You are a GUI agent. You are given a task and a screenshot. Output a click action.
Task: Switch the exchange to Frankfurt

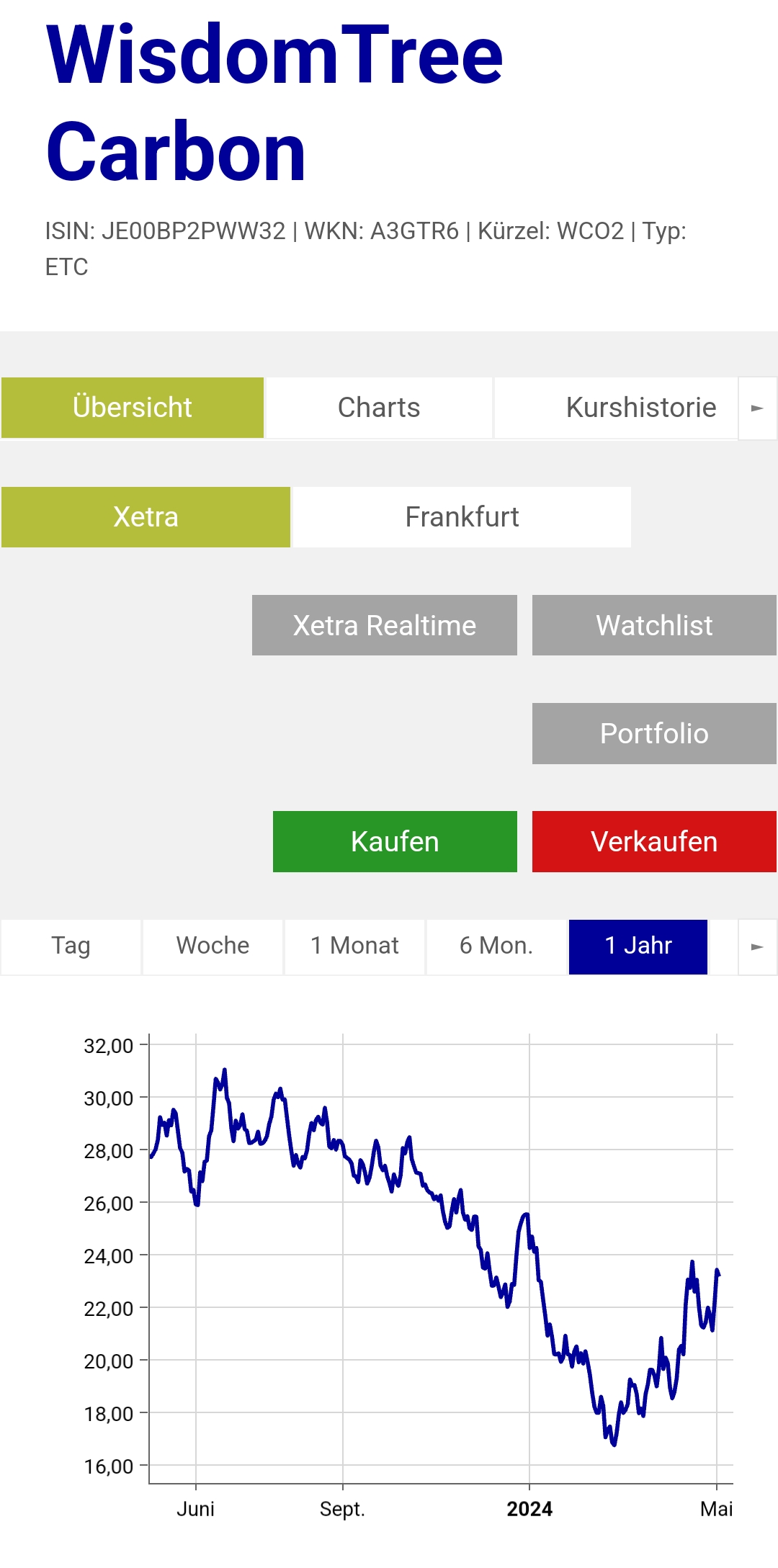[462, 517]
